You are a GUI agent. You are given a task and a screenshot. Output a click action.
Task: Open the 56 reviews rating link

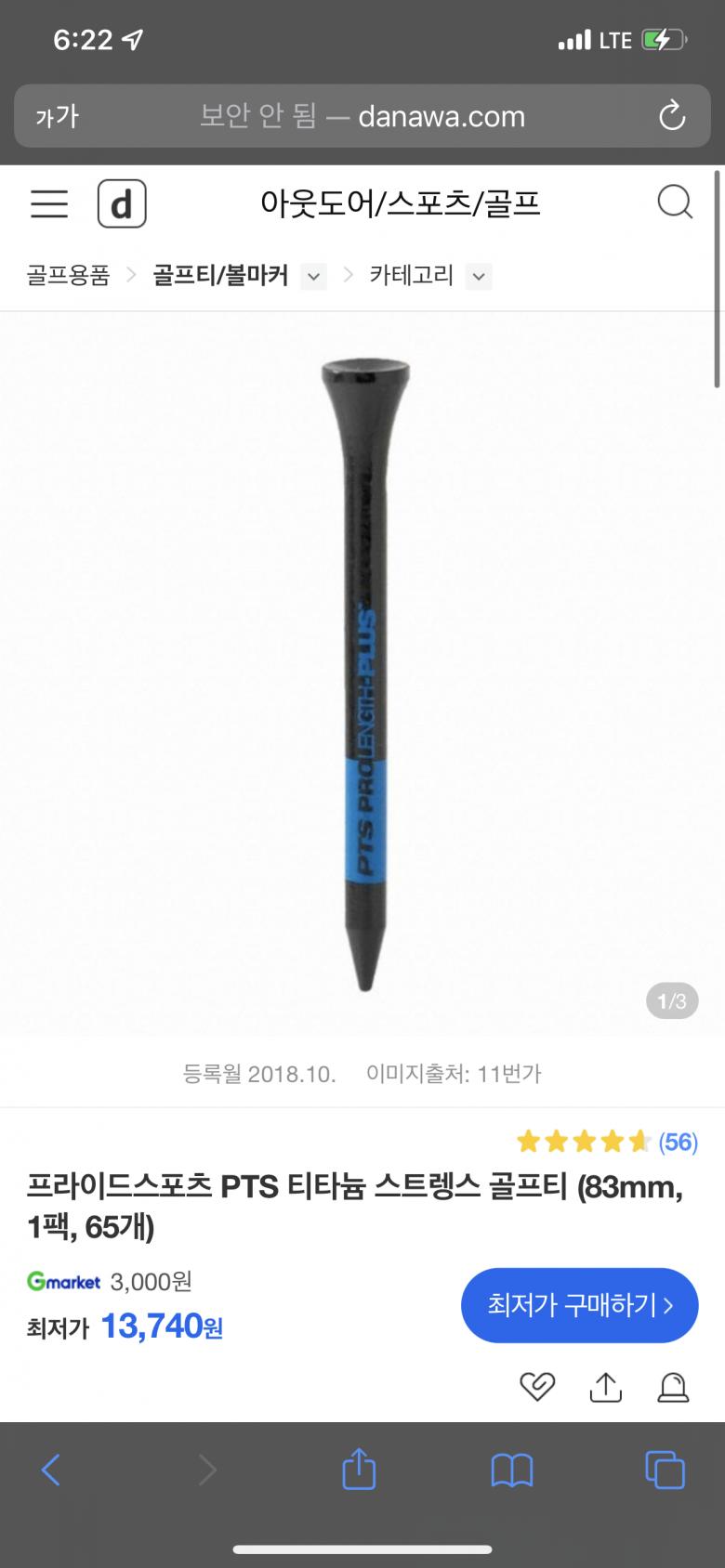pyautogui.click(x=678, y=1142)
